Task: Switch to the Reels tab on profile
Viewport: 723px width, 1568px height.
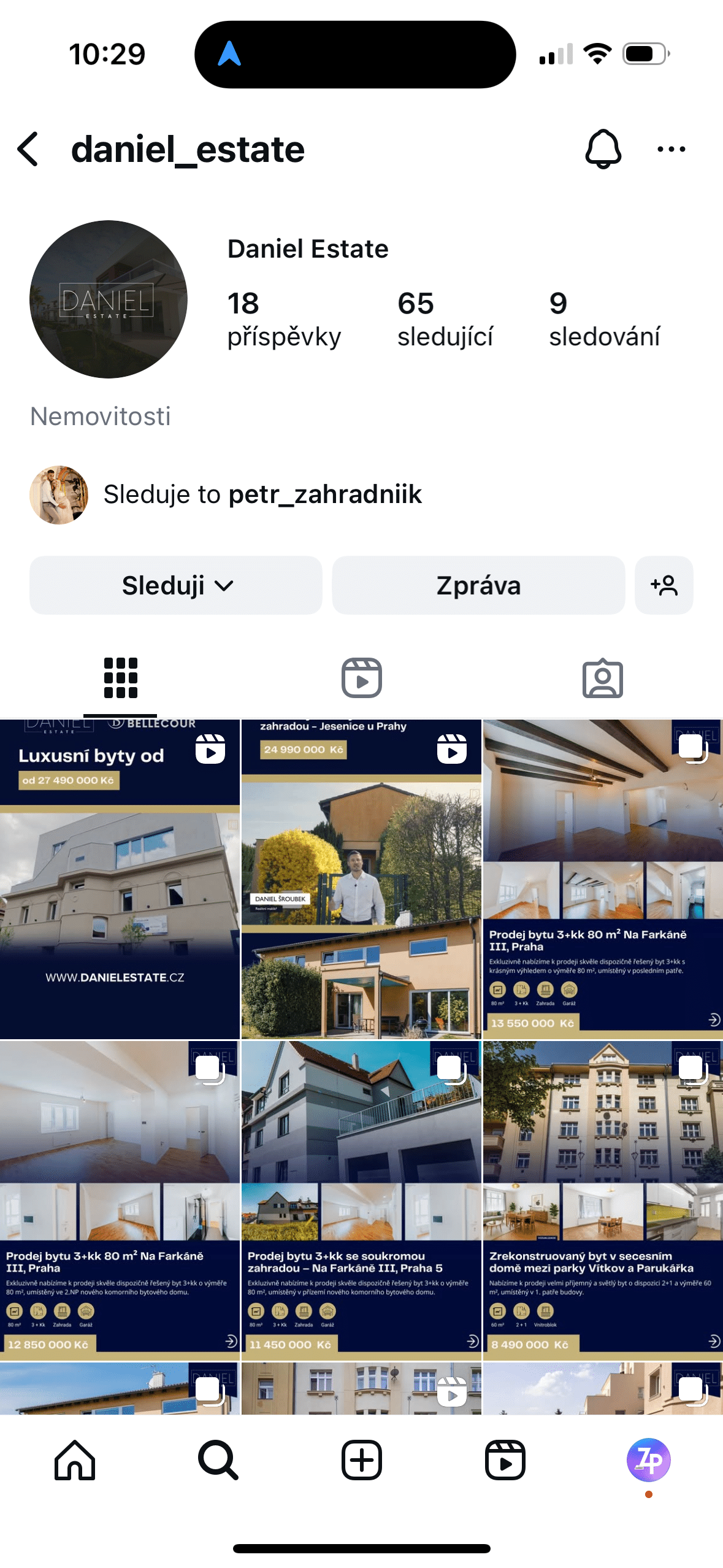Action: click(x=361, y=678)
